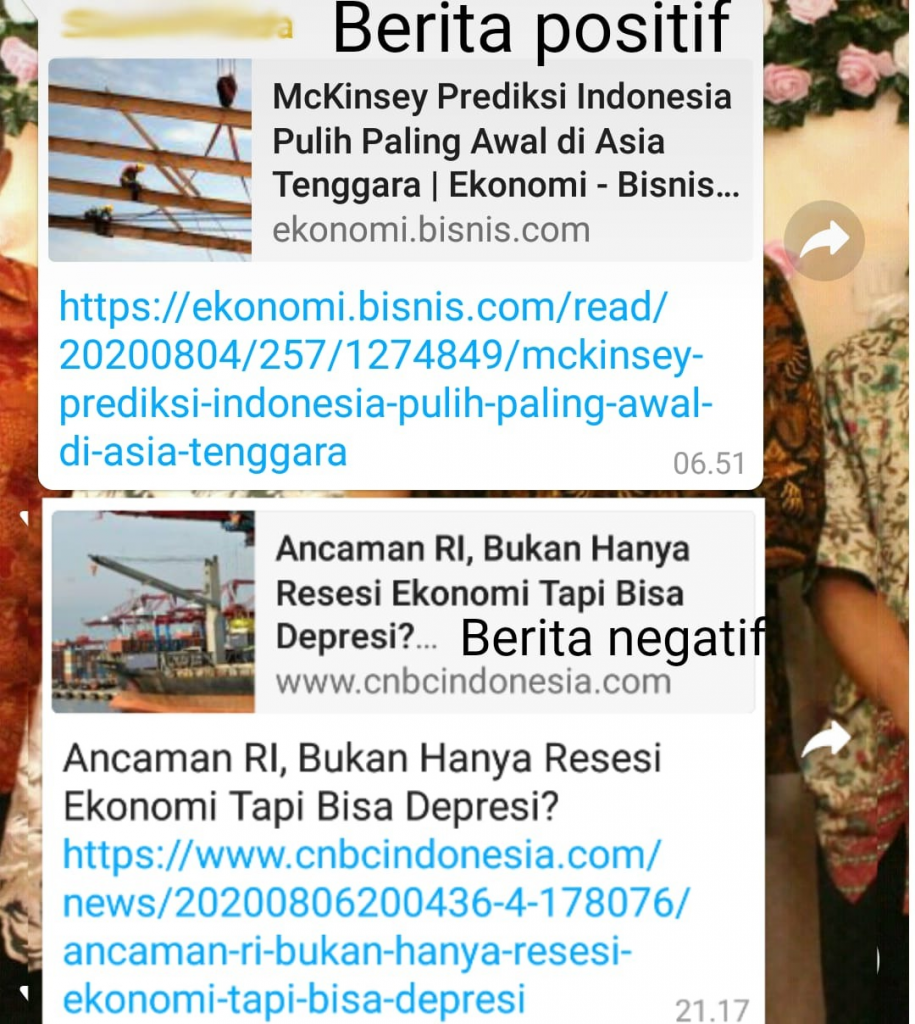Forward the Ancaman RI resesi message
The width and height of the screenshot is (915, 1024).
pyautogui.click(x=826, y=741)
